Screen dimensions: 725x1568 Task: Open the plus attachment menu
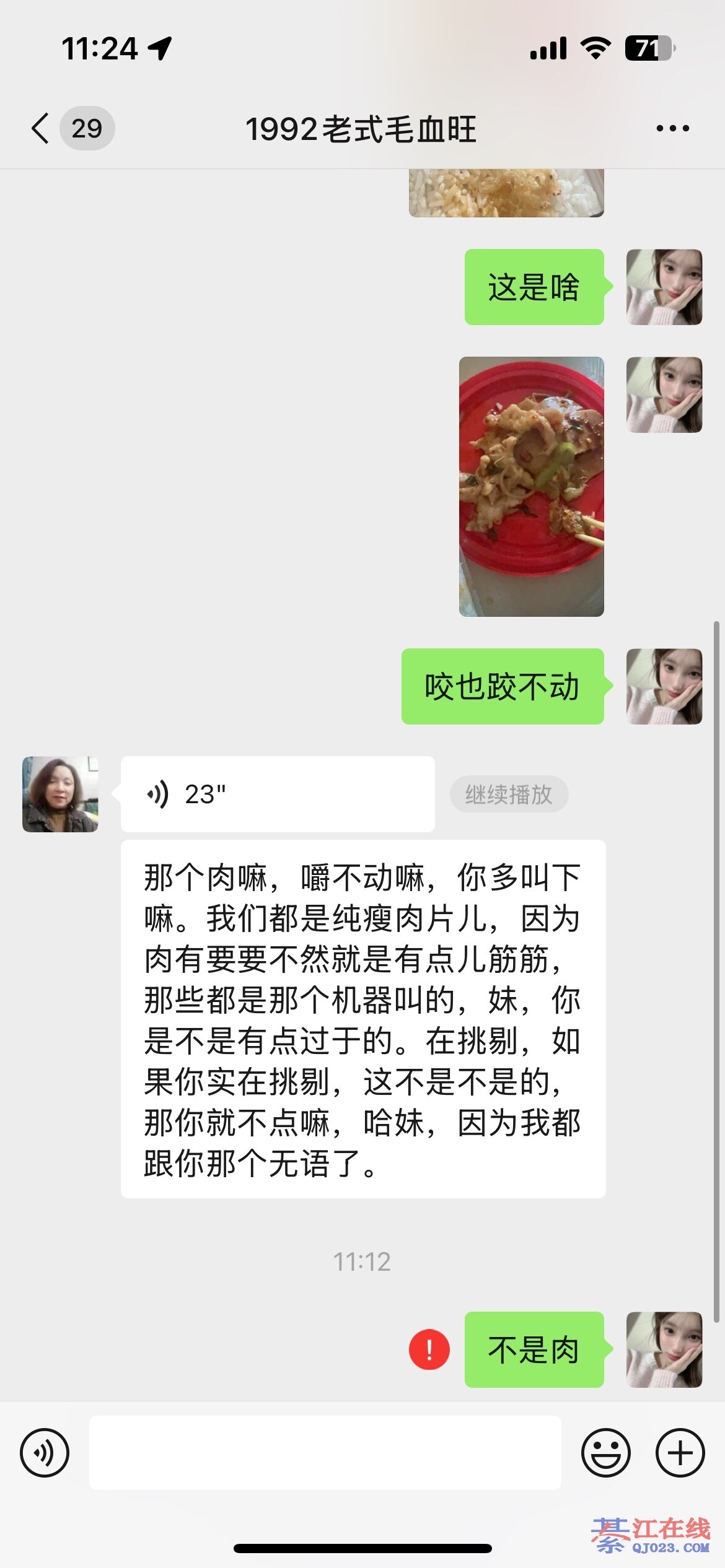coord(680,1452)
